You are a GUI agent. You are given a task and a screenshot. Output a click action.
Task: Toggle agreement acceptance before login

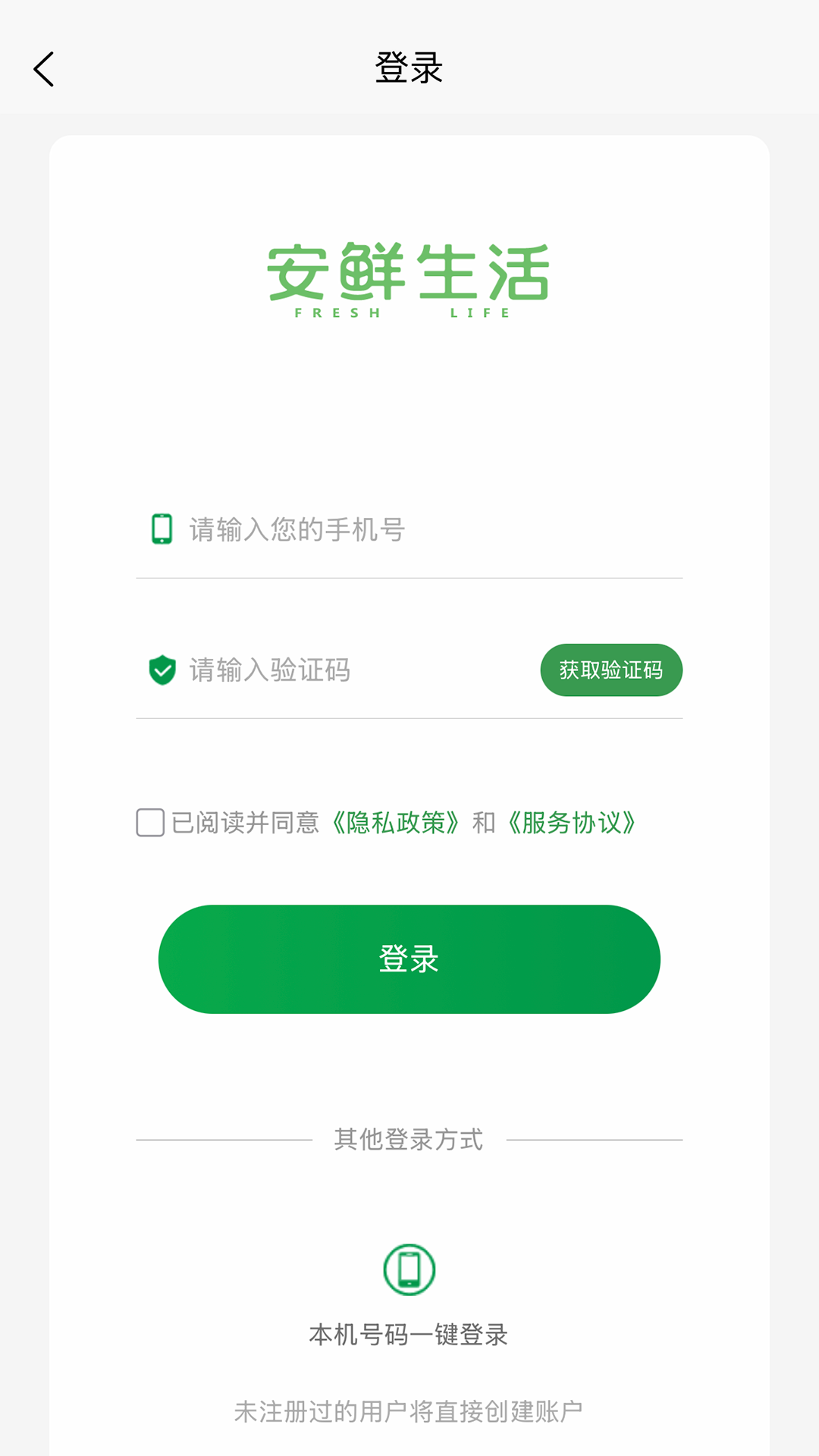click(x=149, y=822)
